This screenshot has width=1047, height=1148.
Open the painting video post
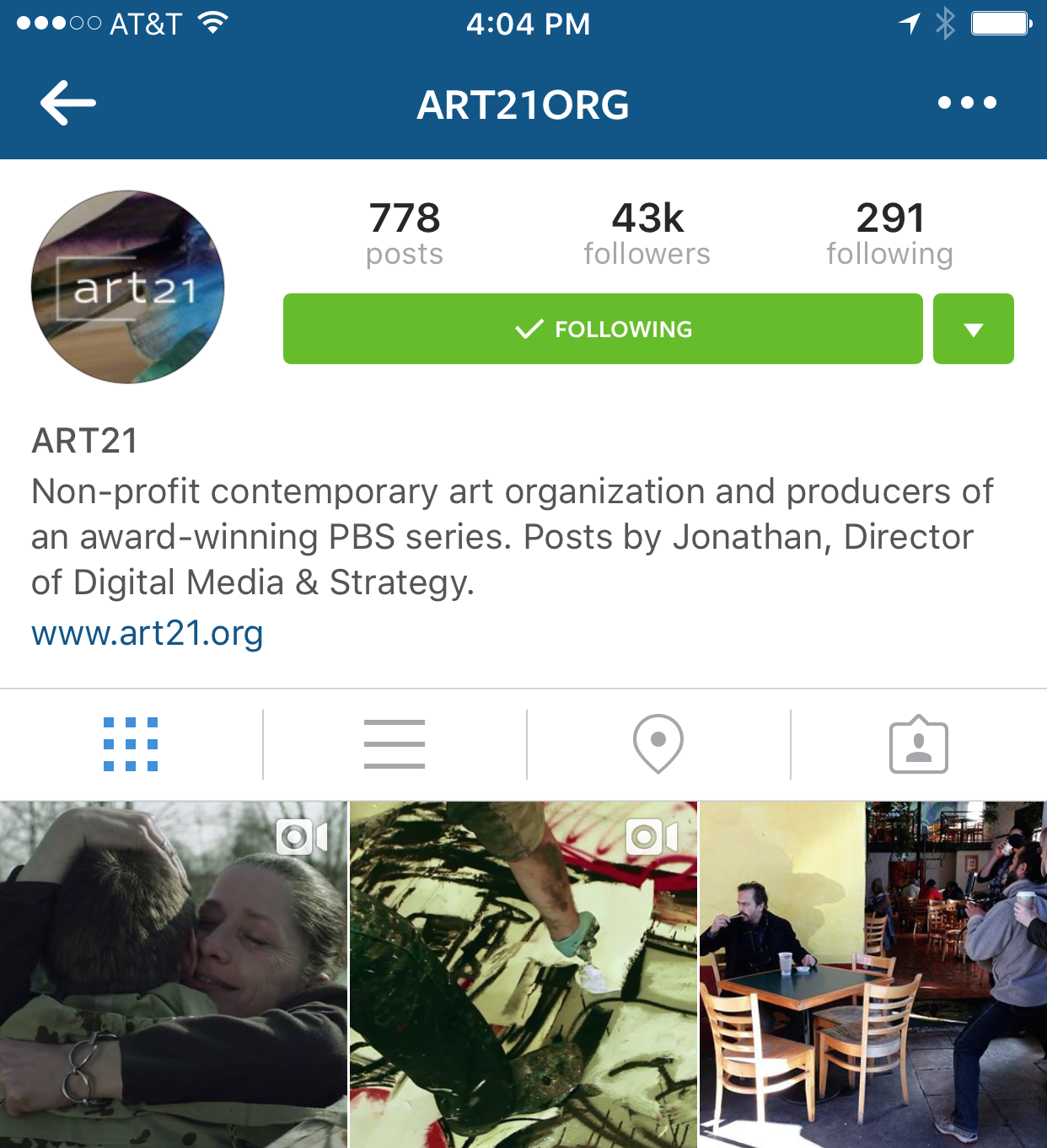pos(523,974)
